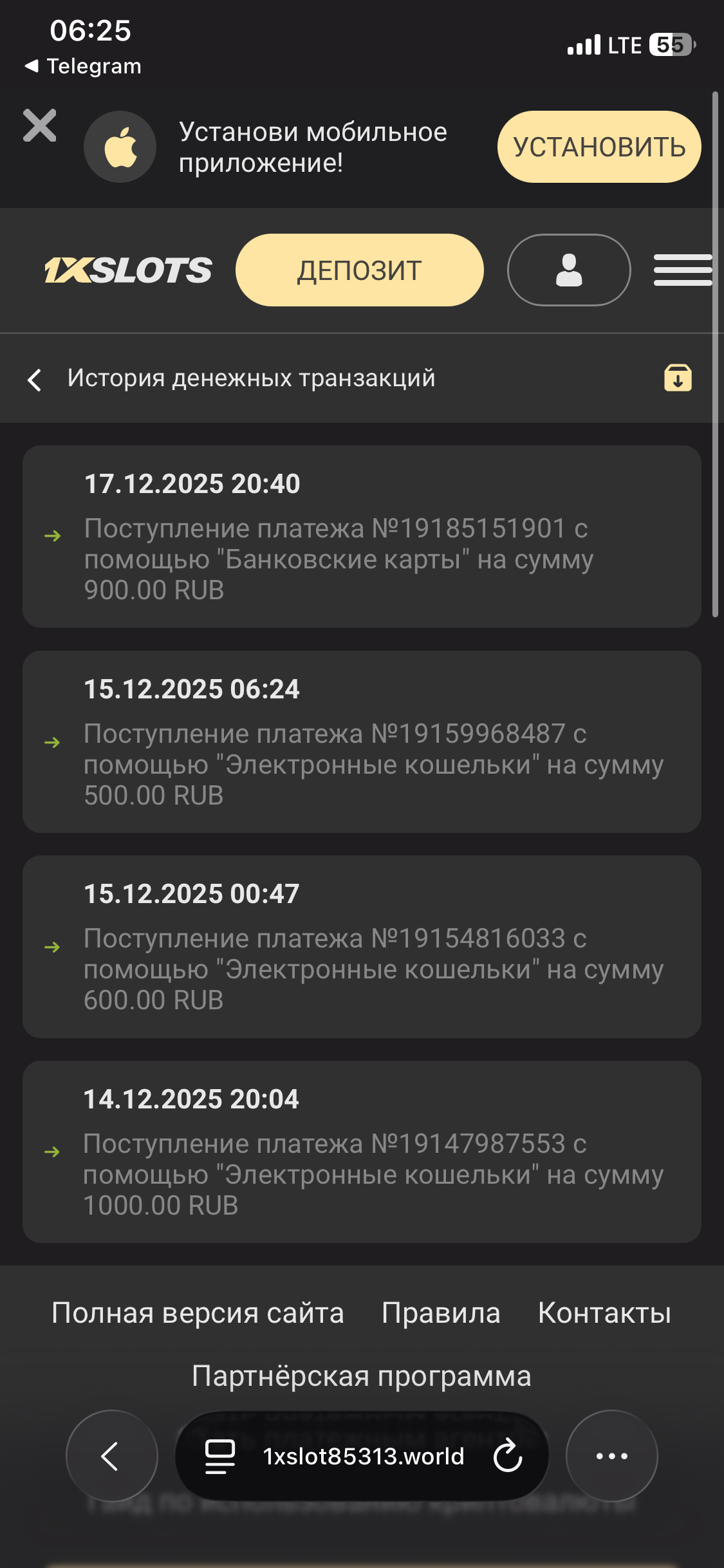Open the Правила link
This screenshot has height=1568, width=724.
click(x=441, y=1313)
